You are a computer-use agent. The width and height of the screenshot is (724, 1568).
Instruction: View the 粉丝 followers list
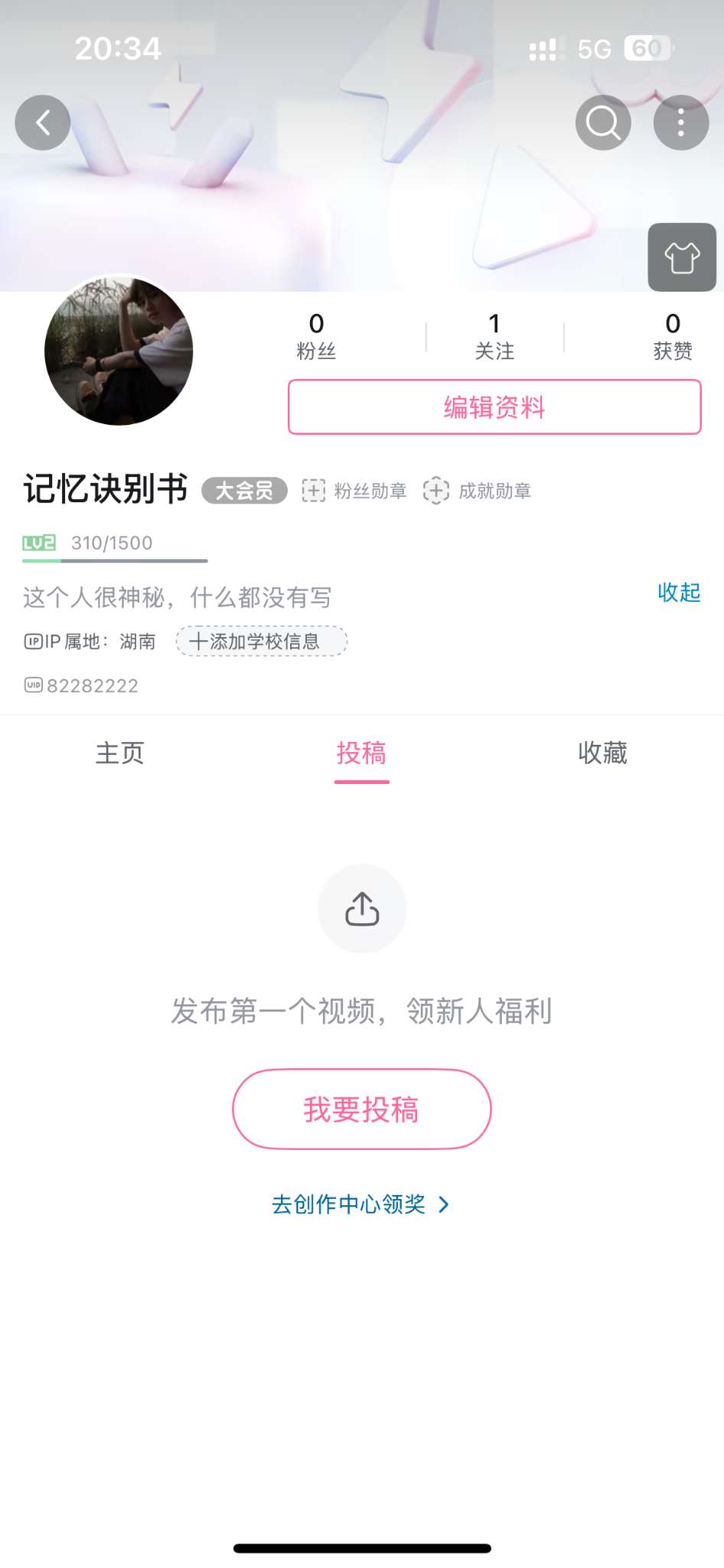coord(316,336)
